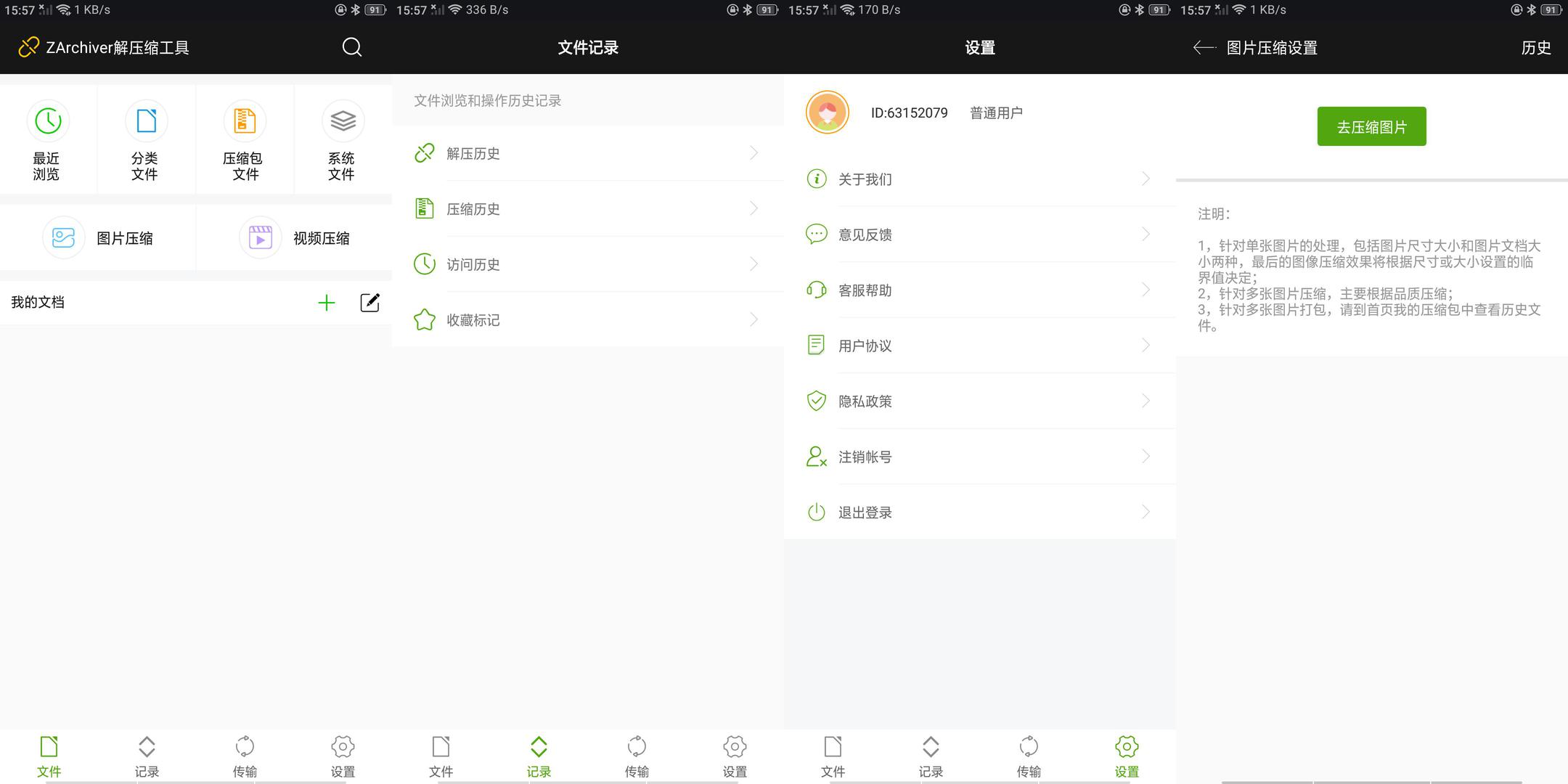Viewport: 1568px width, 784px height.
Task: Open 解压历史 extraction history
Action: click(588, 153)
